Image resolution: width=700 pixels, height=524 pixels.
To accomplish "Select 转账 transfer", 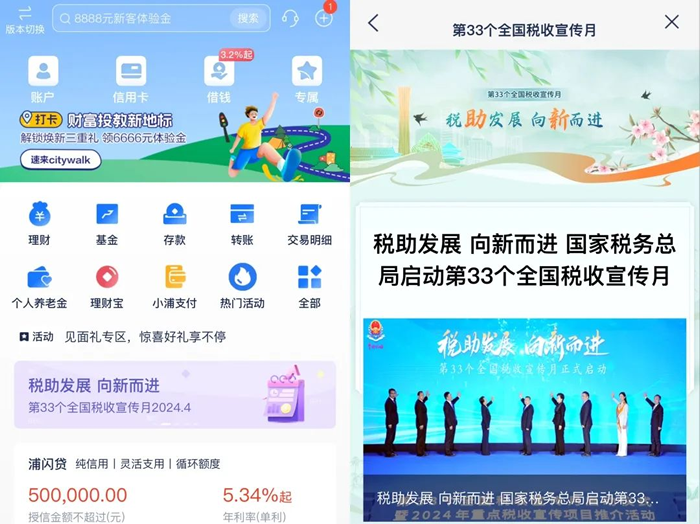I will coord(242,223).
